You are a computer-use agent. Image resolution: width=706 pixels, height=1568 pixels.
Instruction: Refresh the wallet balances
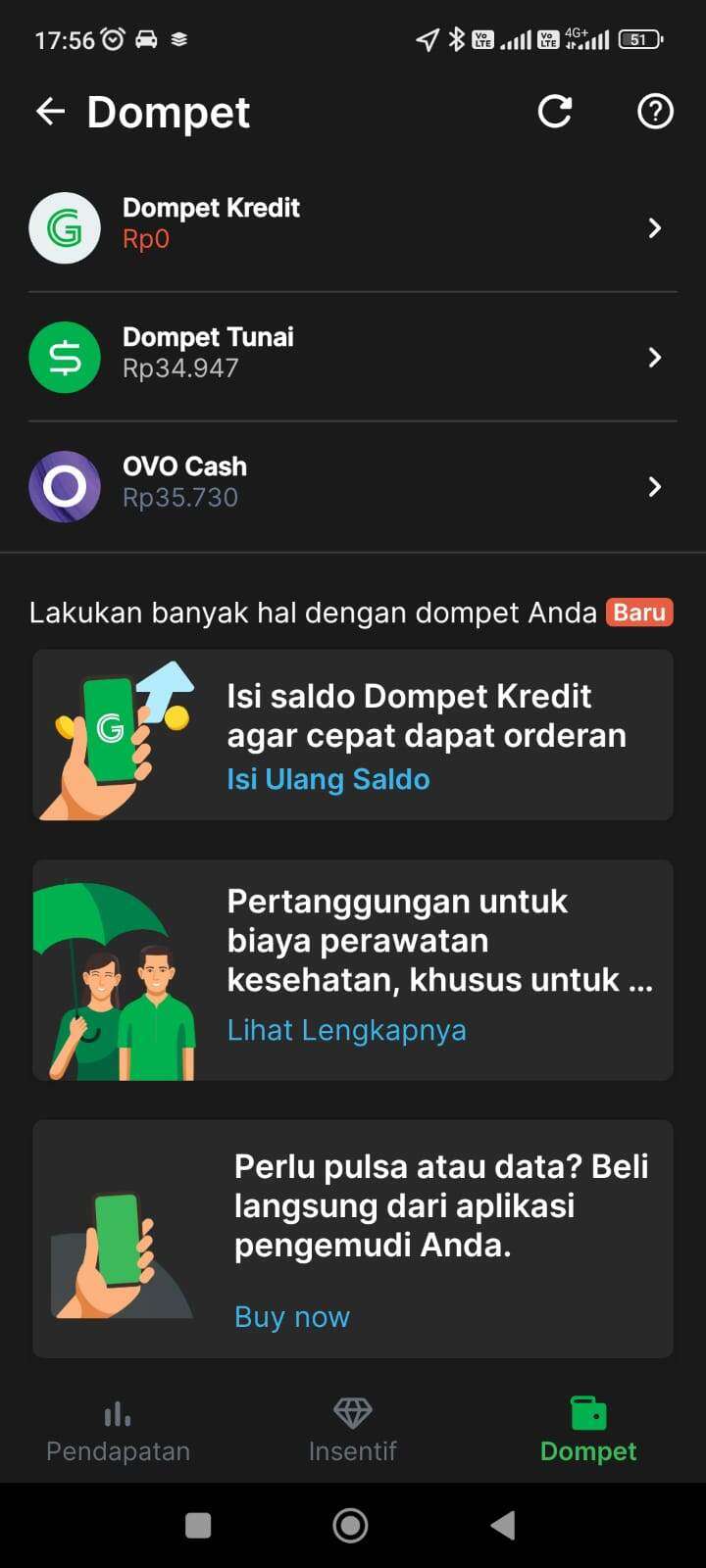click(555, 112)
